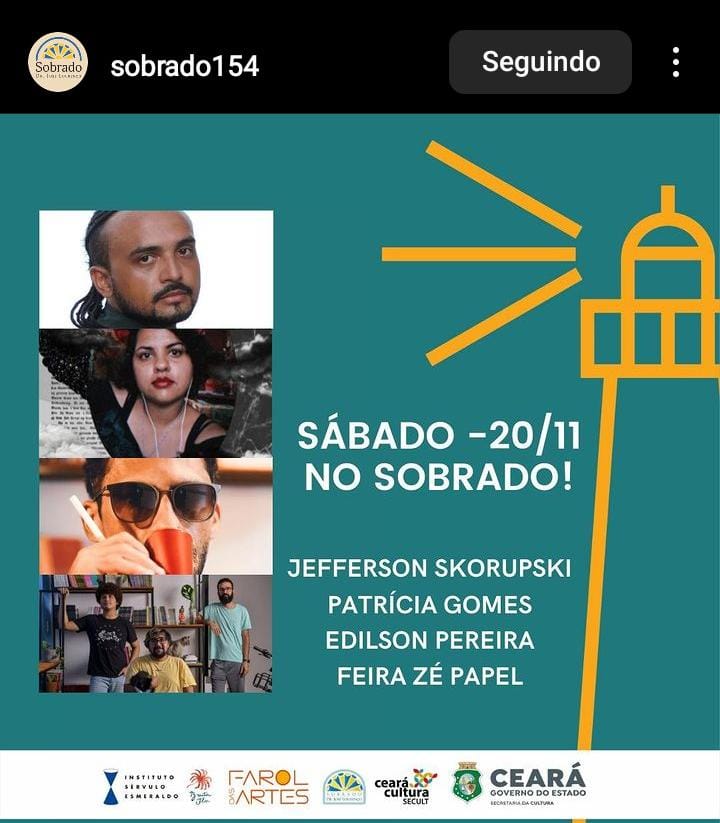Open the three-dot overflow menu
Viewport: 720px width, 823px height.
tap(676, 62)
